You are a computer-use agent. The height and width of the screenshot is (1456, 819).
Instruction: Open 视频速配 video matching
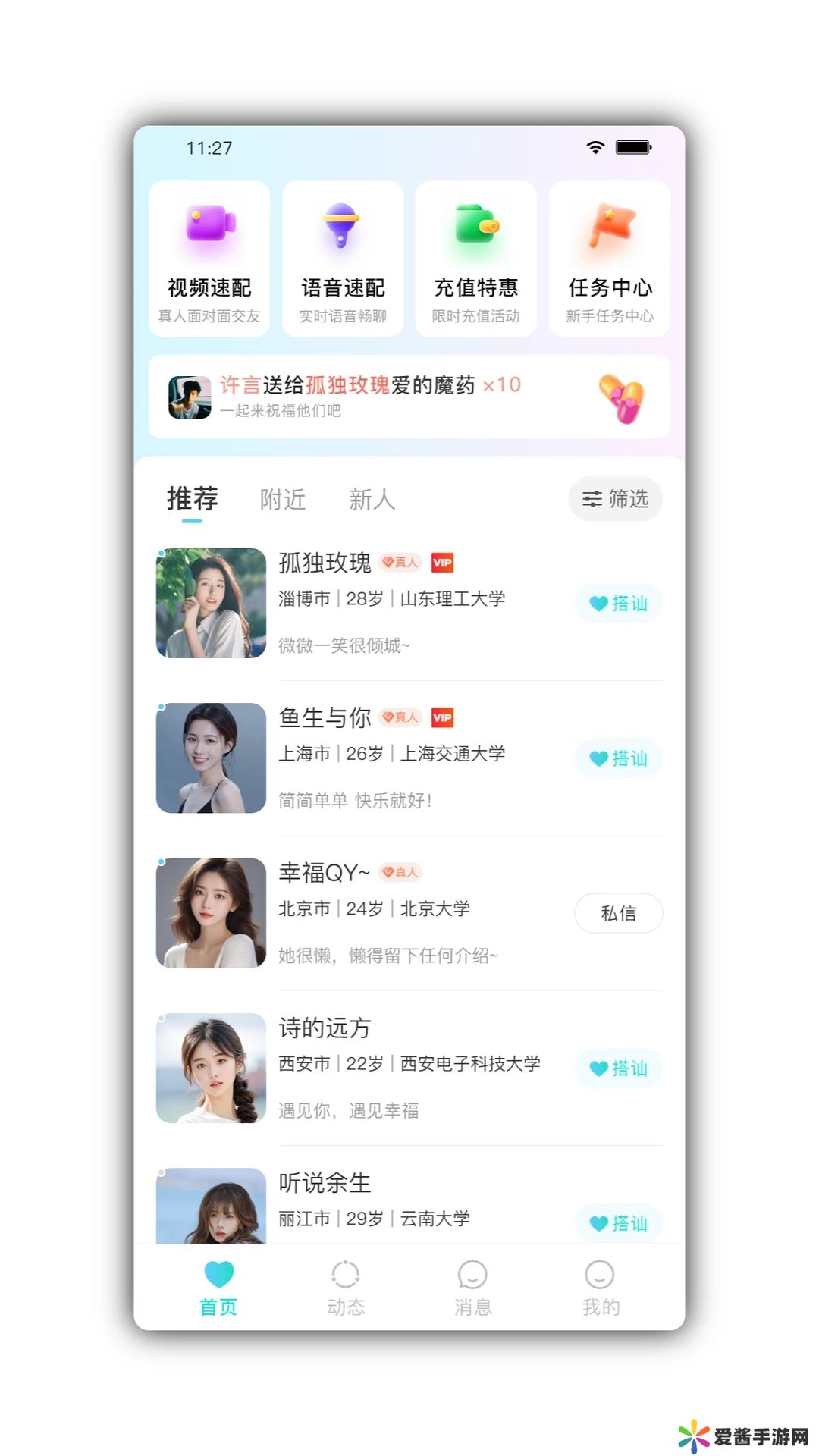coord(209,259)
